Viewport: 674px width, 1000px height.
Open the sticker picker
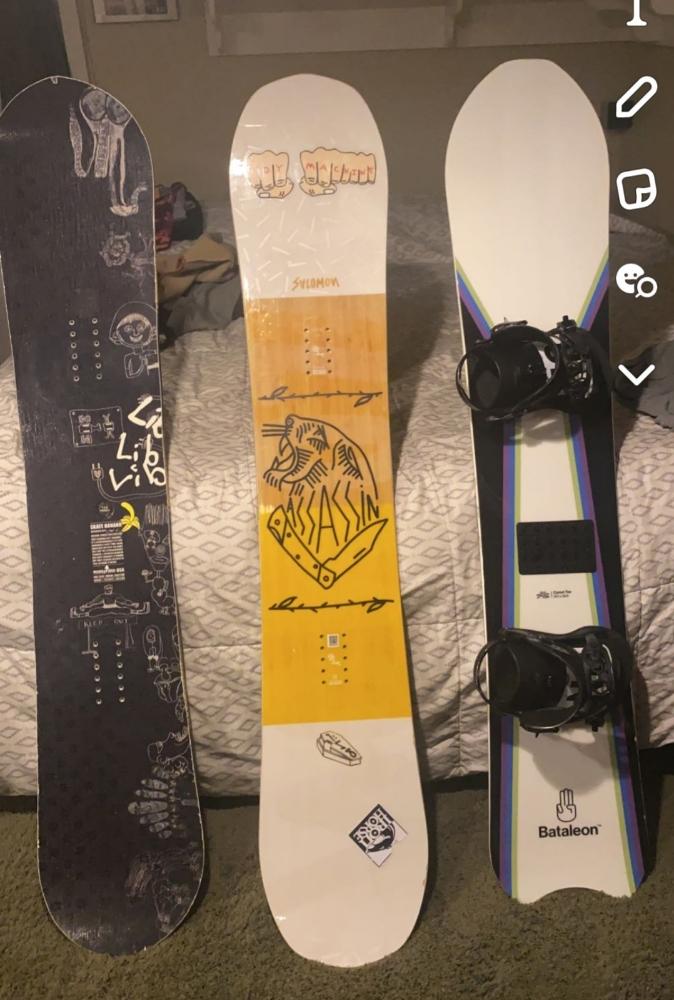coord(636,189)
